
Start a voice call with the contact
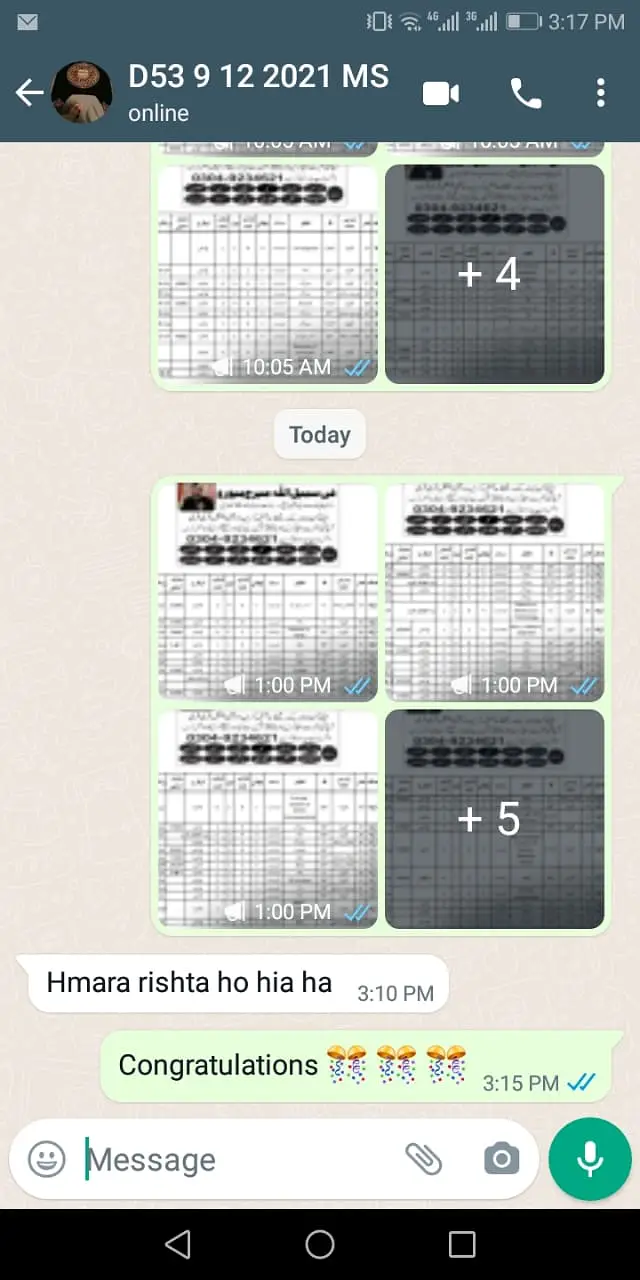coord(525,93)
